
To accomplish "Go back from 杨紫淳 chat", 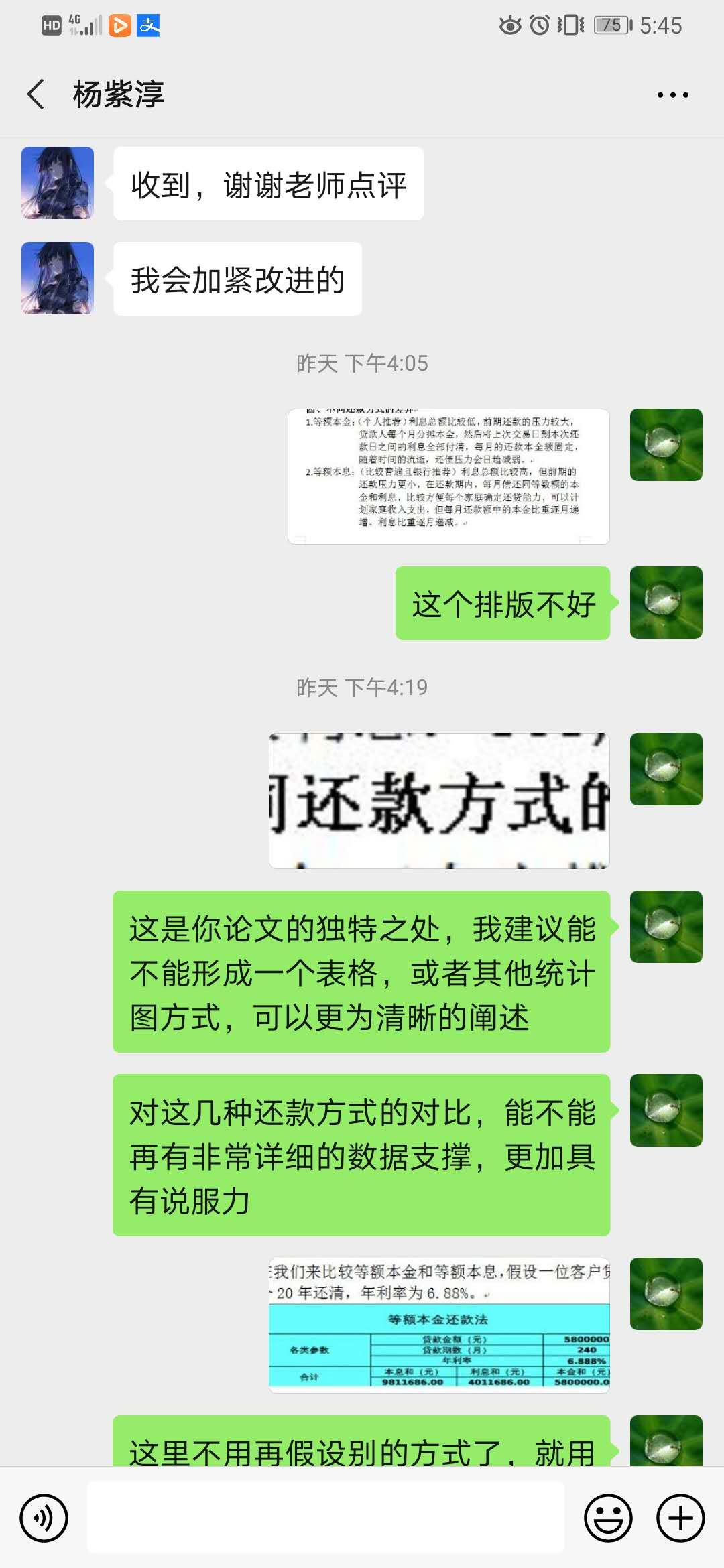I will [37, 94].
